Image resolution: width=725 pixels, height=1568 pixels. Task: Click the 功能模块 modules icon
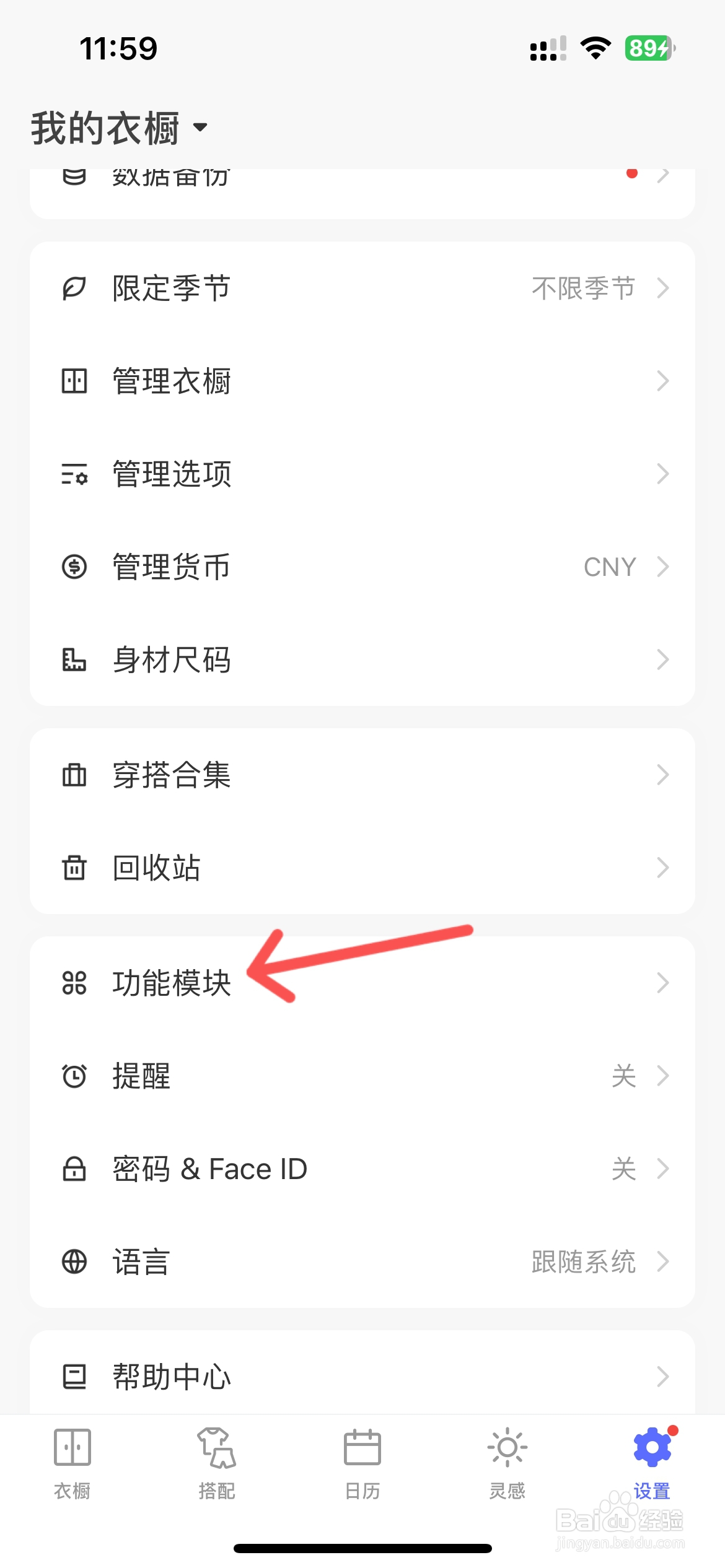coord(74,983)
